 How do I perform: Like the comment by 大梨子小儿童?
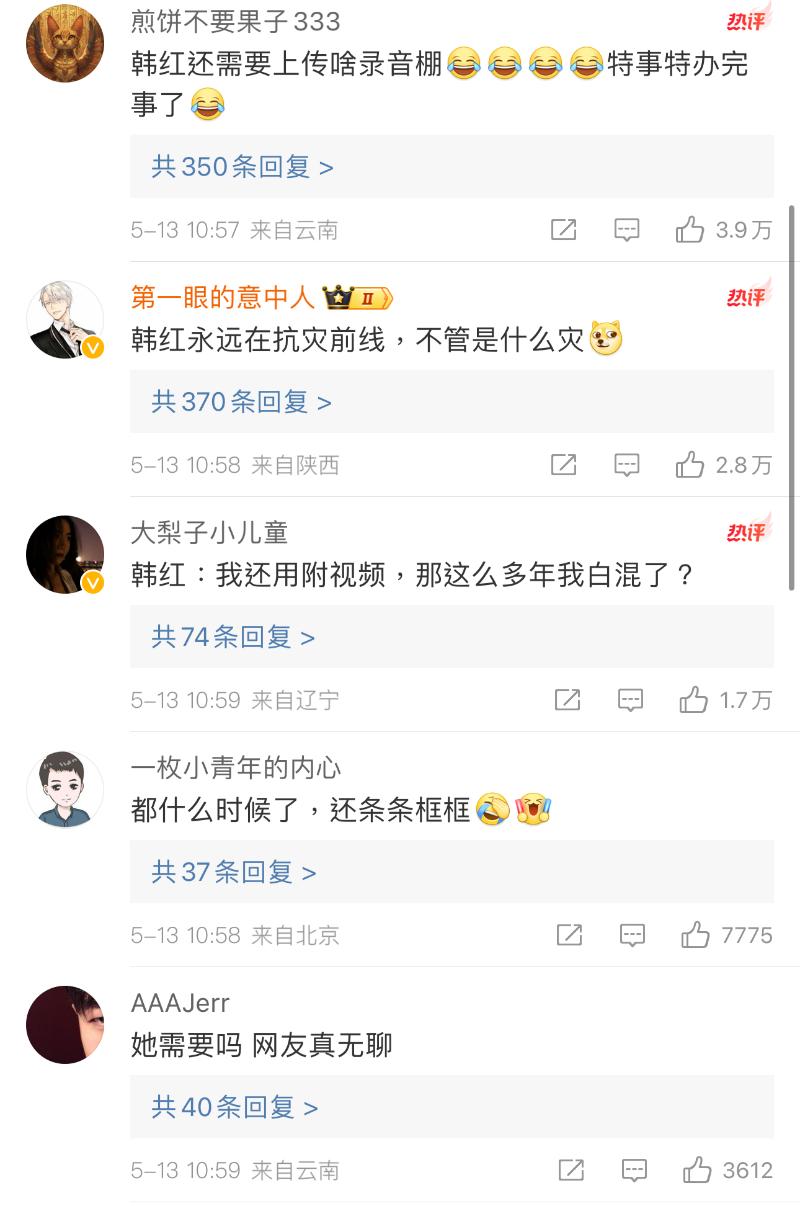pyautogui.click(x=693, y=700)
